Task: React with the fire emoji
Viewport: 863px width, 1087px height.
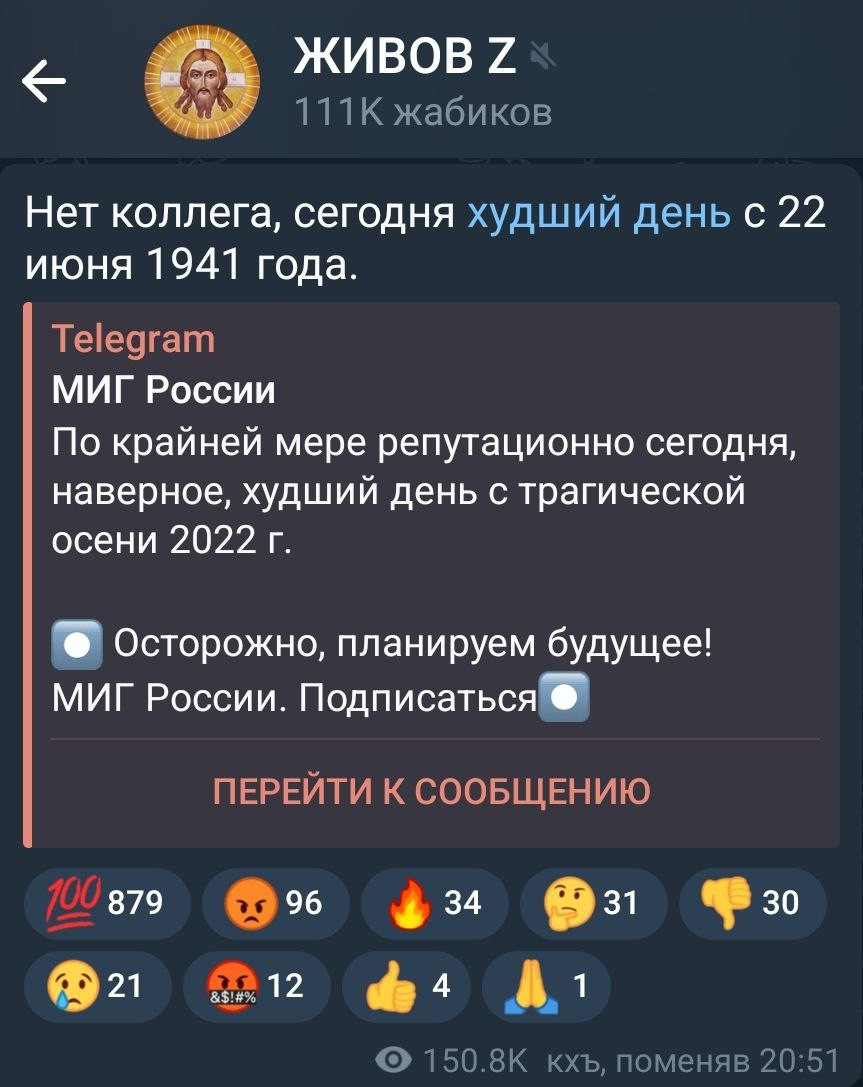Action: click(433, 904)
